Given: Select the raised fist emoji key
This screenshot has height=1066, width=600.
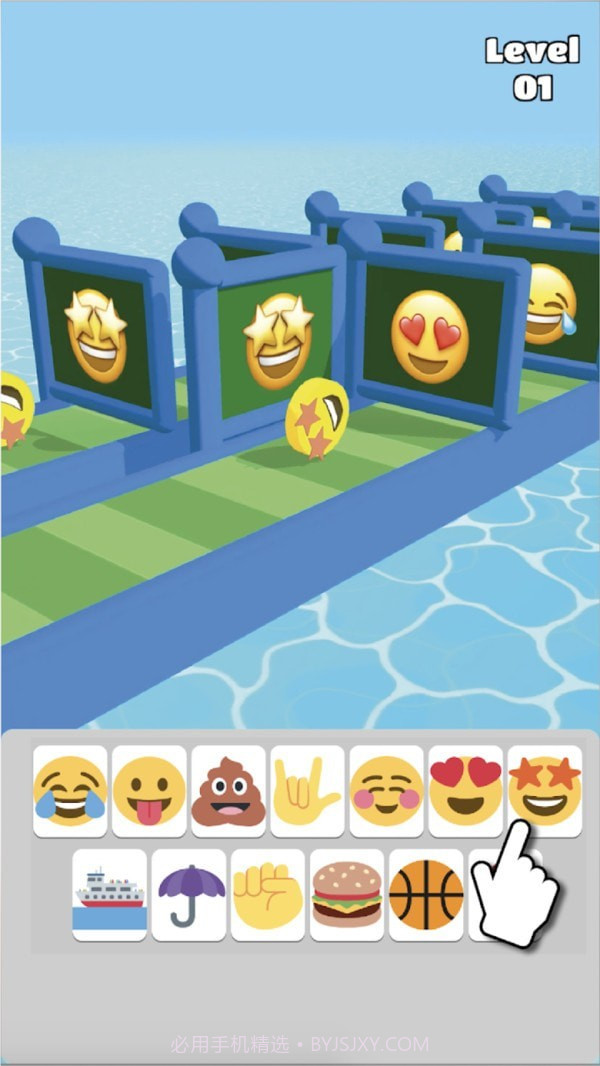Looking at the screenshot, I should click(x=268, y=895).
